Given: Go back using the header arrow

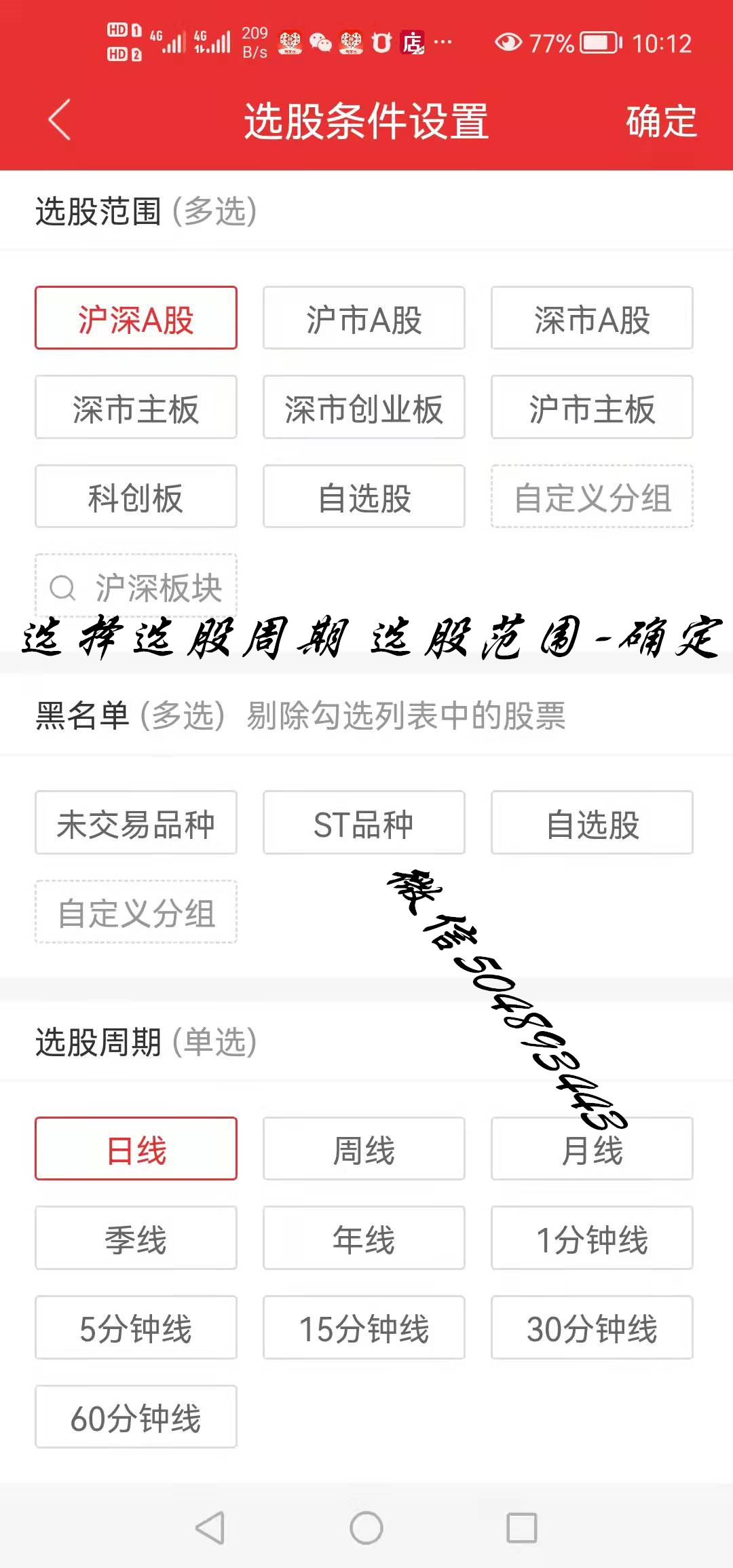Looking at the screenshot, I should tap(60, 120).
